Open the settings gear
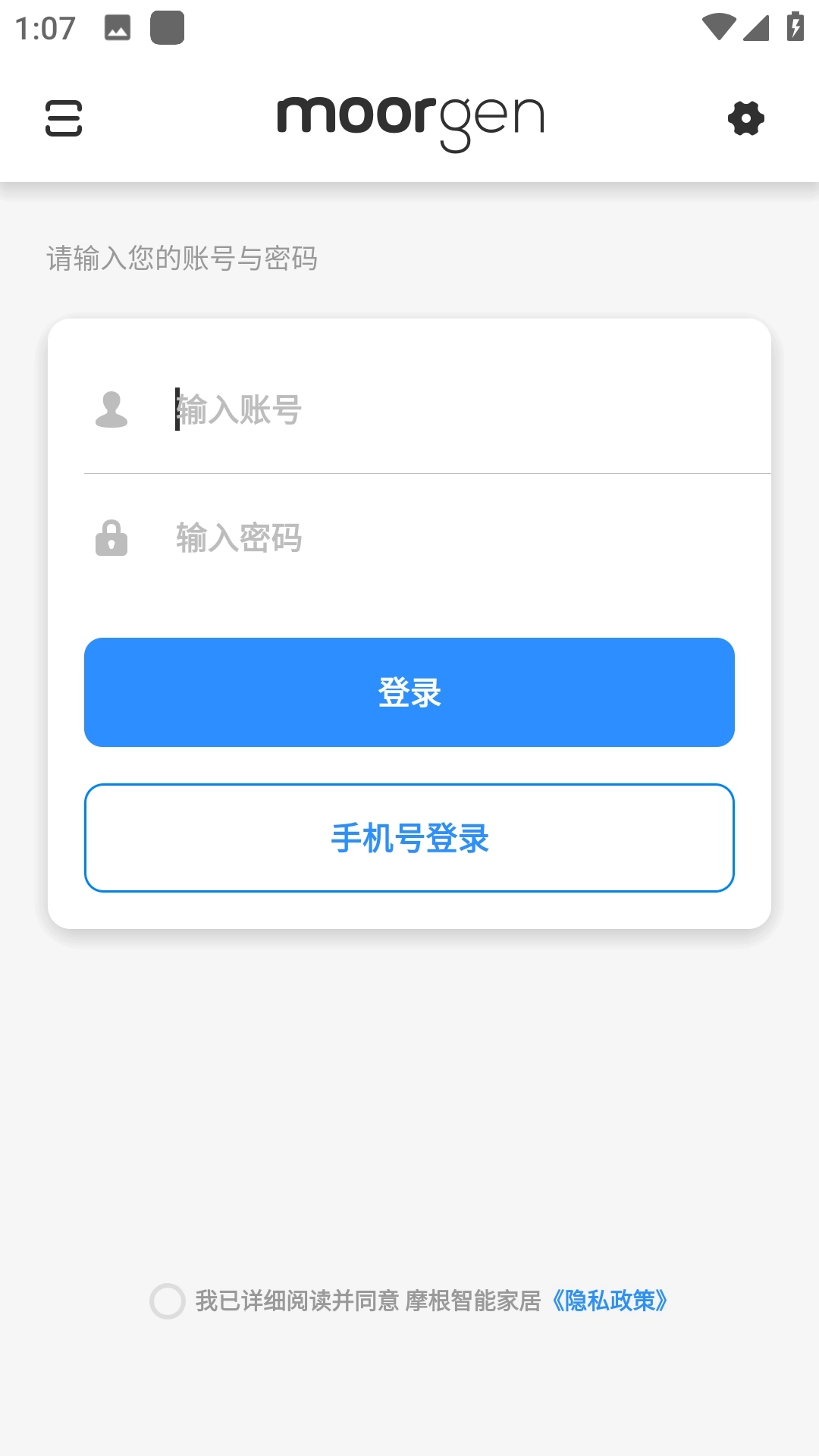819x1456 pixels. [745, 118]
